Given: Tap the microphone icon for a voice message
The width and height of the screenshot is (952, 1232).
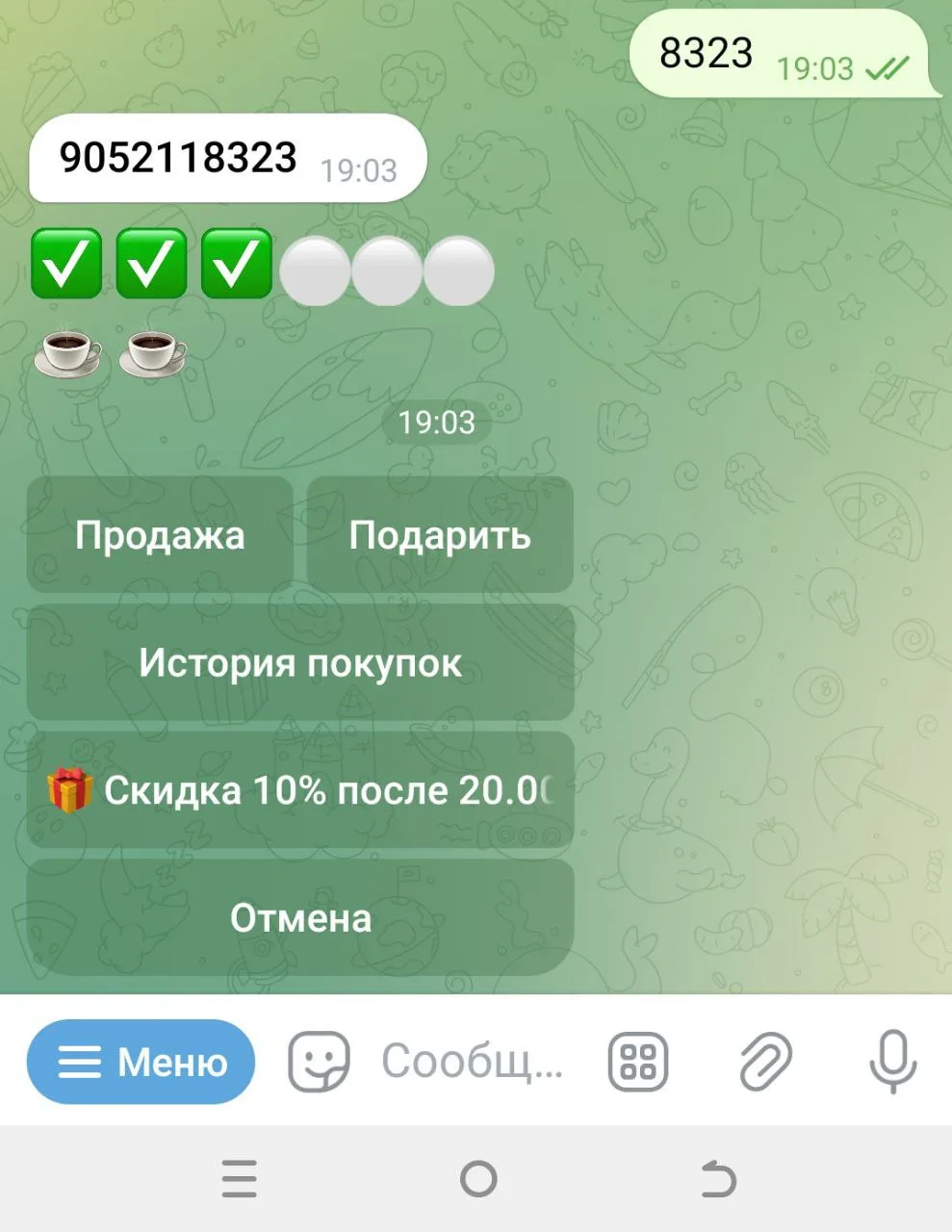Looking at the screenshot, I should pos(892,1062).
